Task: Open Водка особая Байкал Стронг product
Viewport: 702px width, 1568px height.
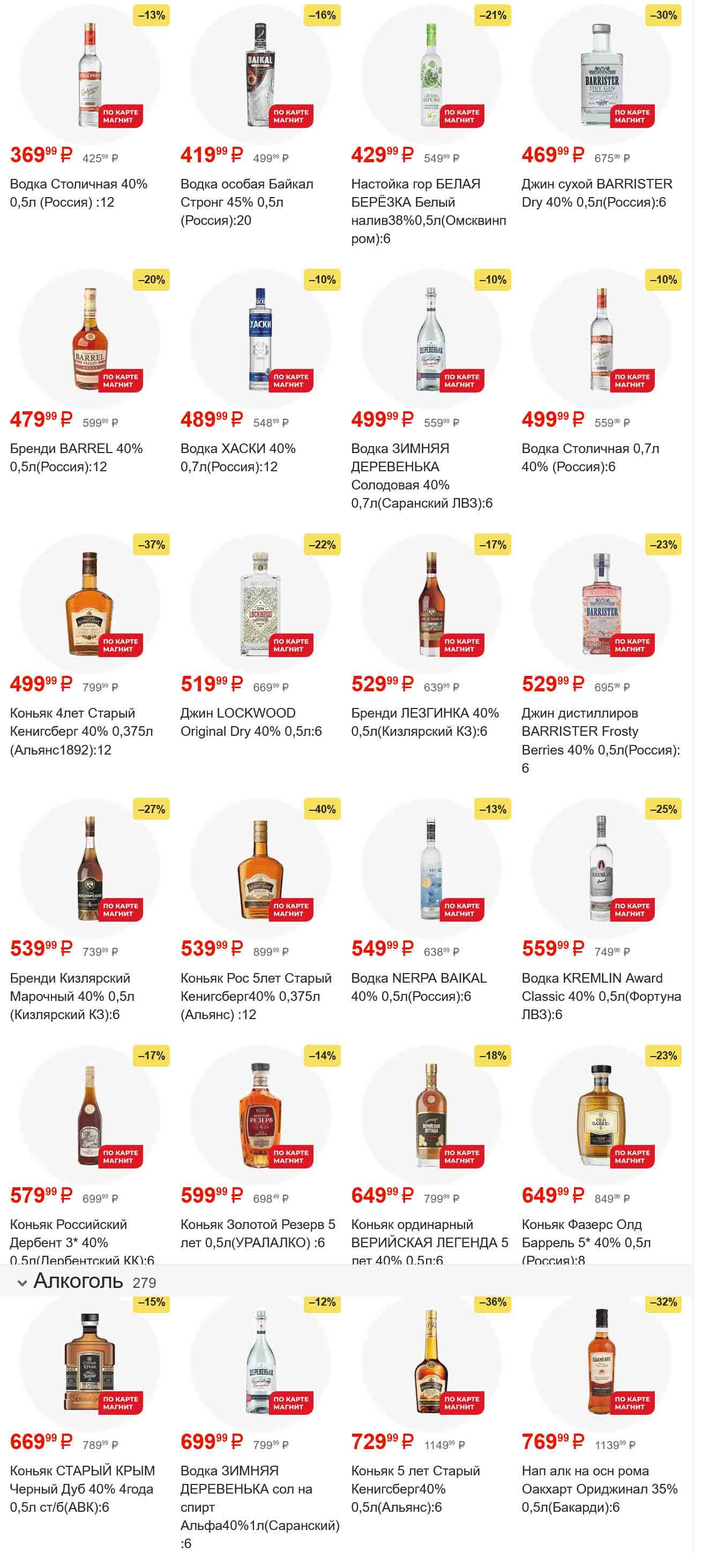Action: click(260, 76)
